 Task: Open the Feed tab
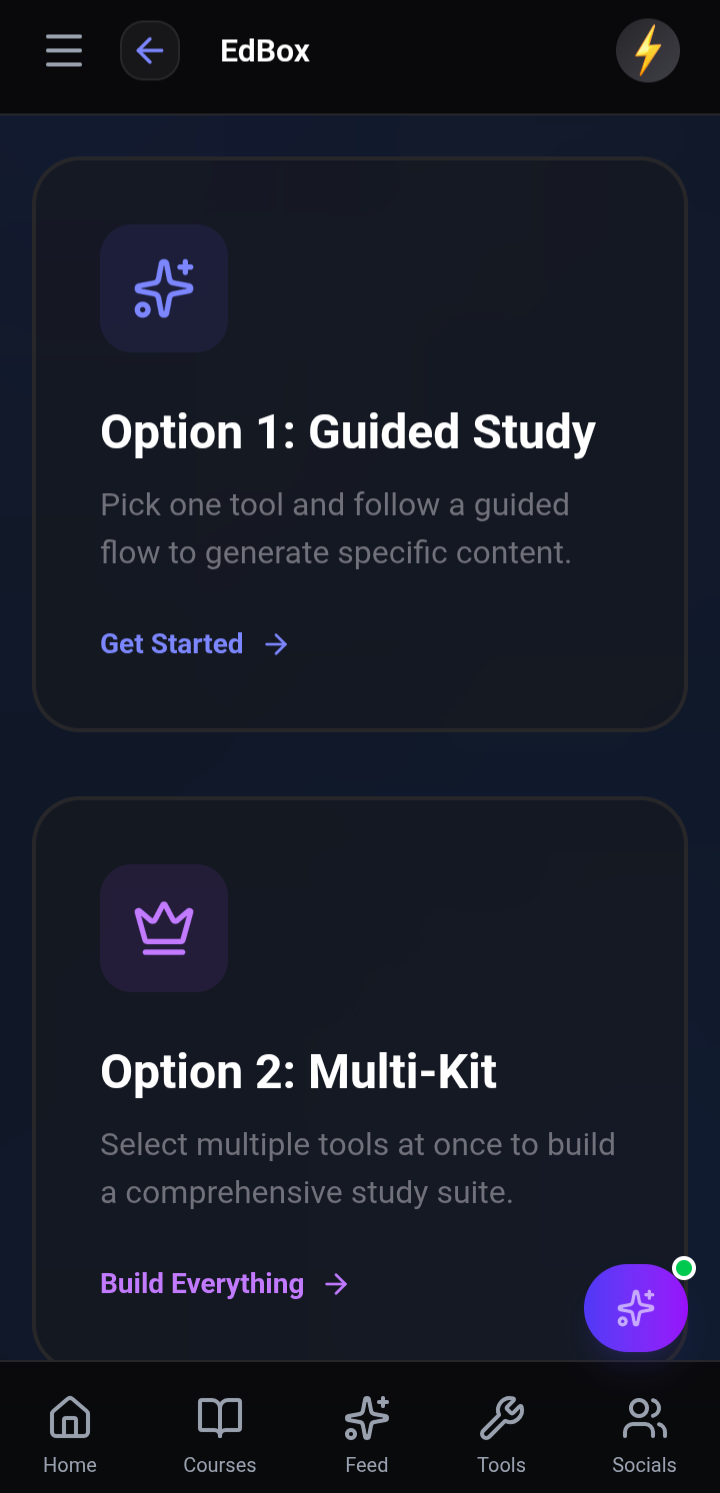(367, 1434)
